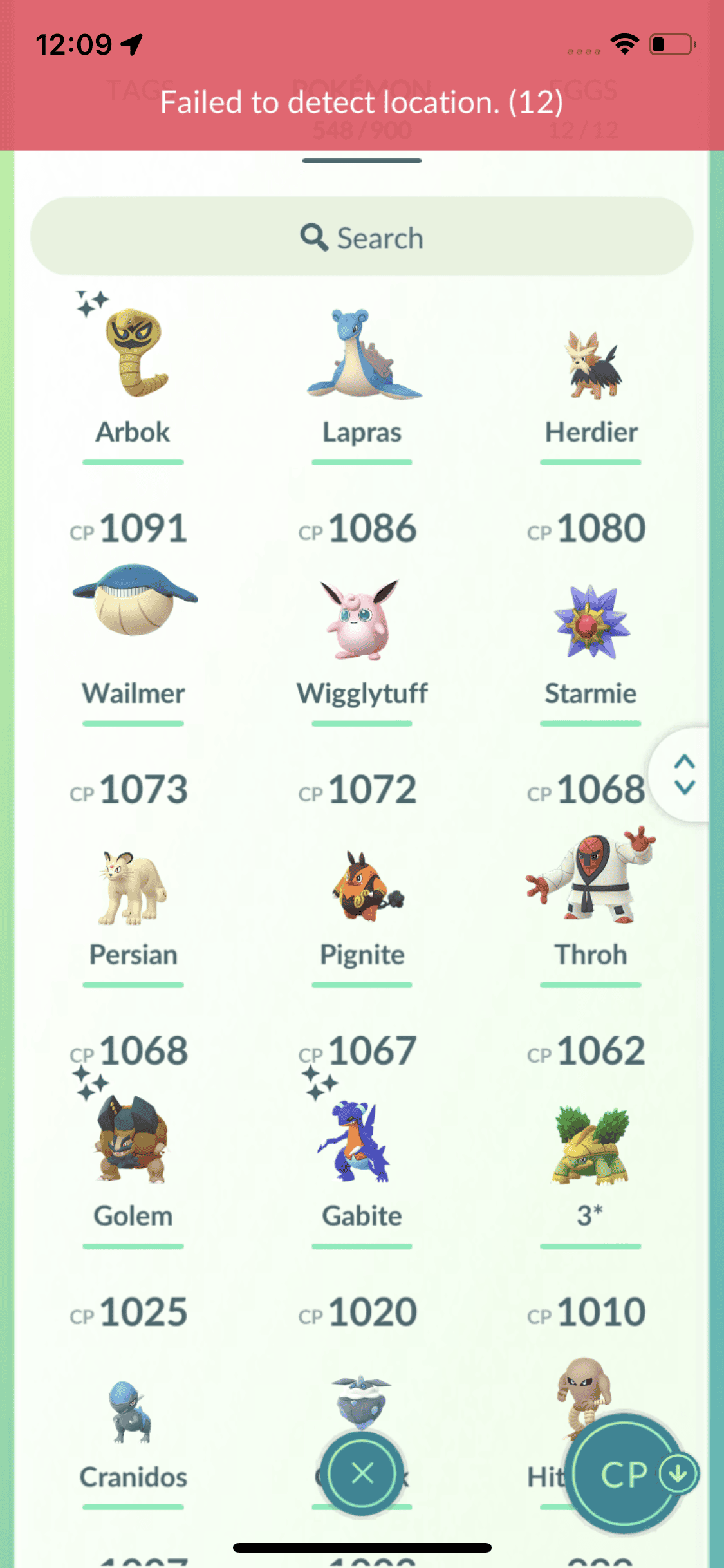Close the Pokémon storage with X button
Image resolution: width=724 pixels, height=1568 pixels.
tap(362, 1473)
